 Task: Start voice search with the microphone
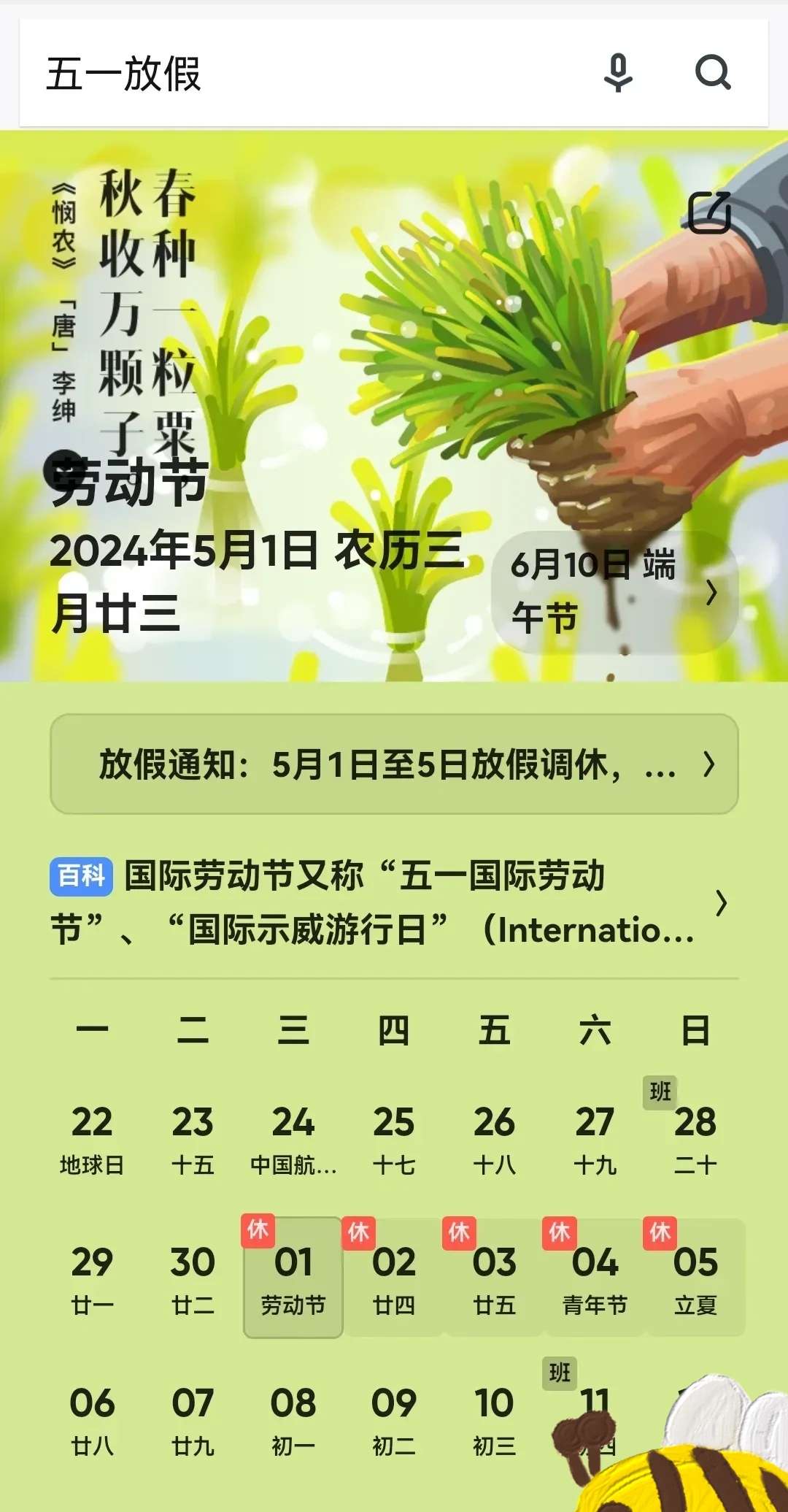point(617,73)
